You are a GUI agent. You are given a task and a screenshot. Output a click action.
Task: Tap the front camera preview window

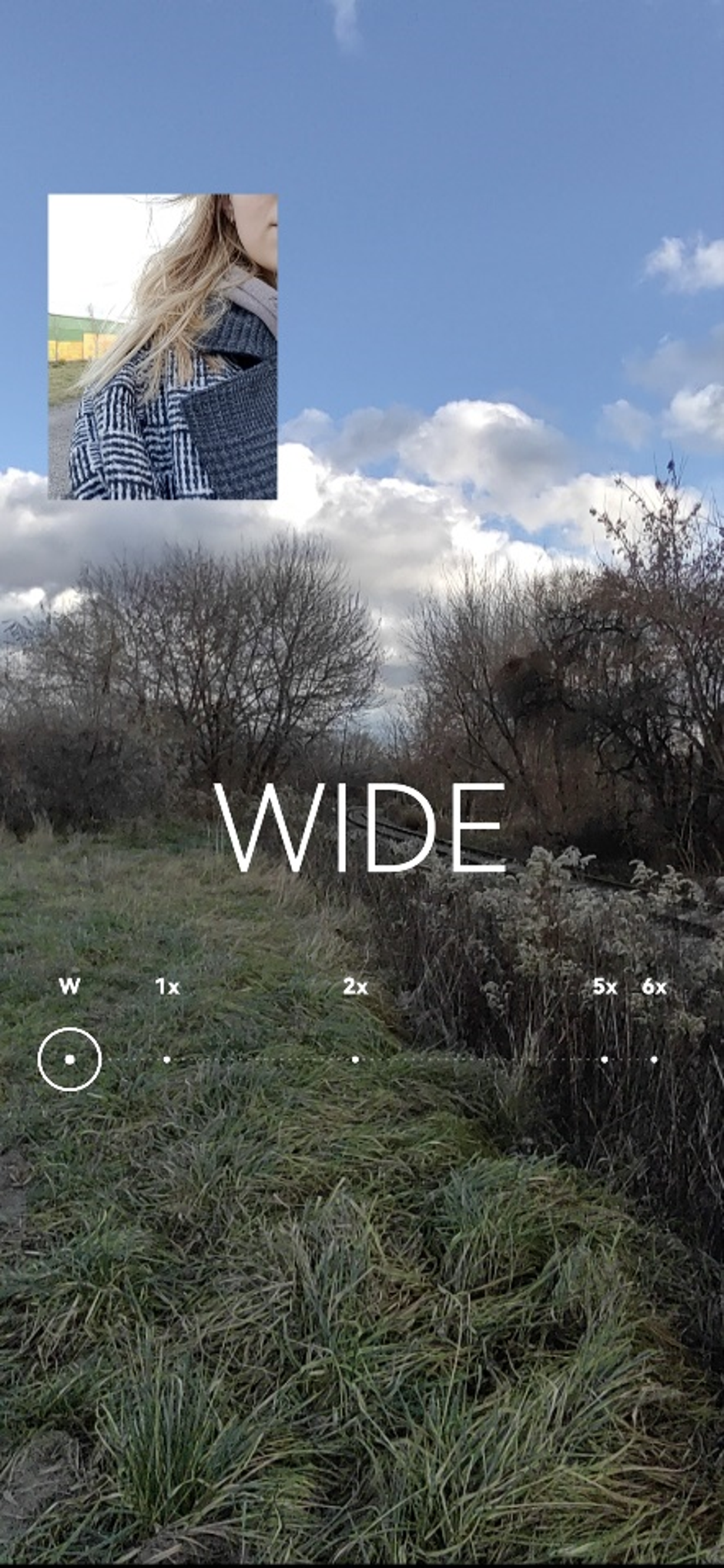(163, 347)
